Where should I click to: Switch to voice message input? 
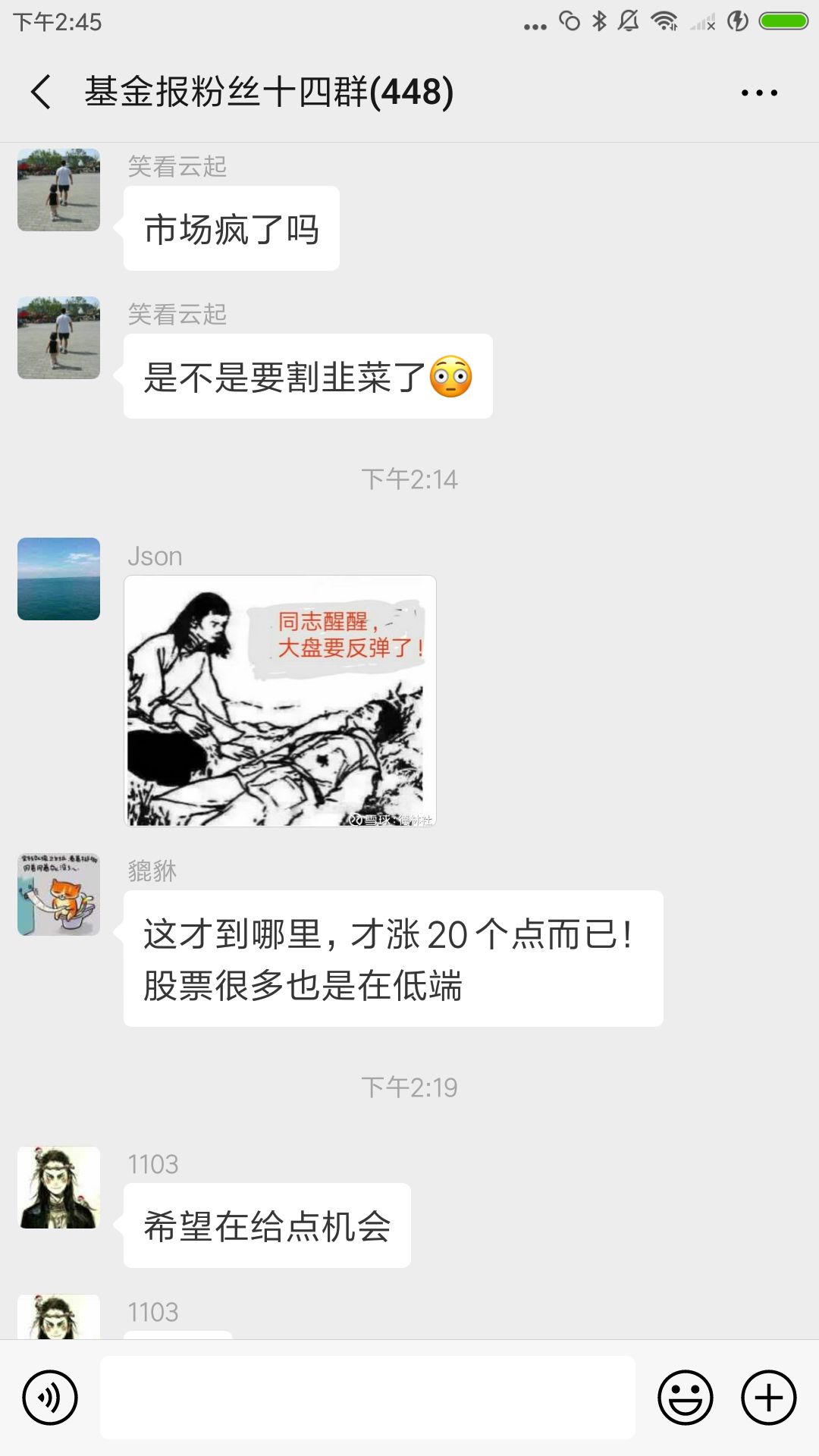(x=50, y=1397)
